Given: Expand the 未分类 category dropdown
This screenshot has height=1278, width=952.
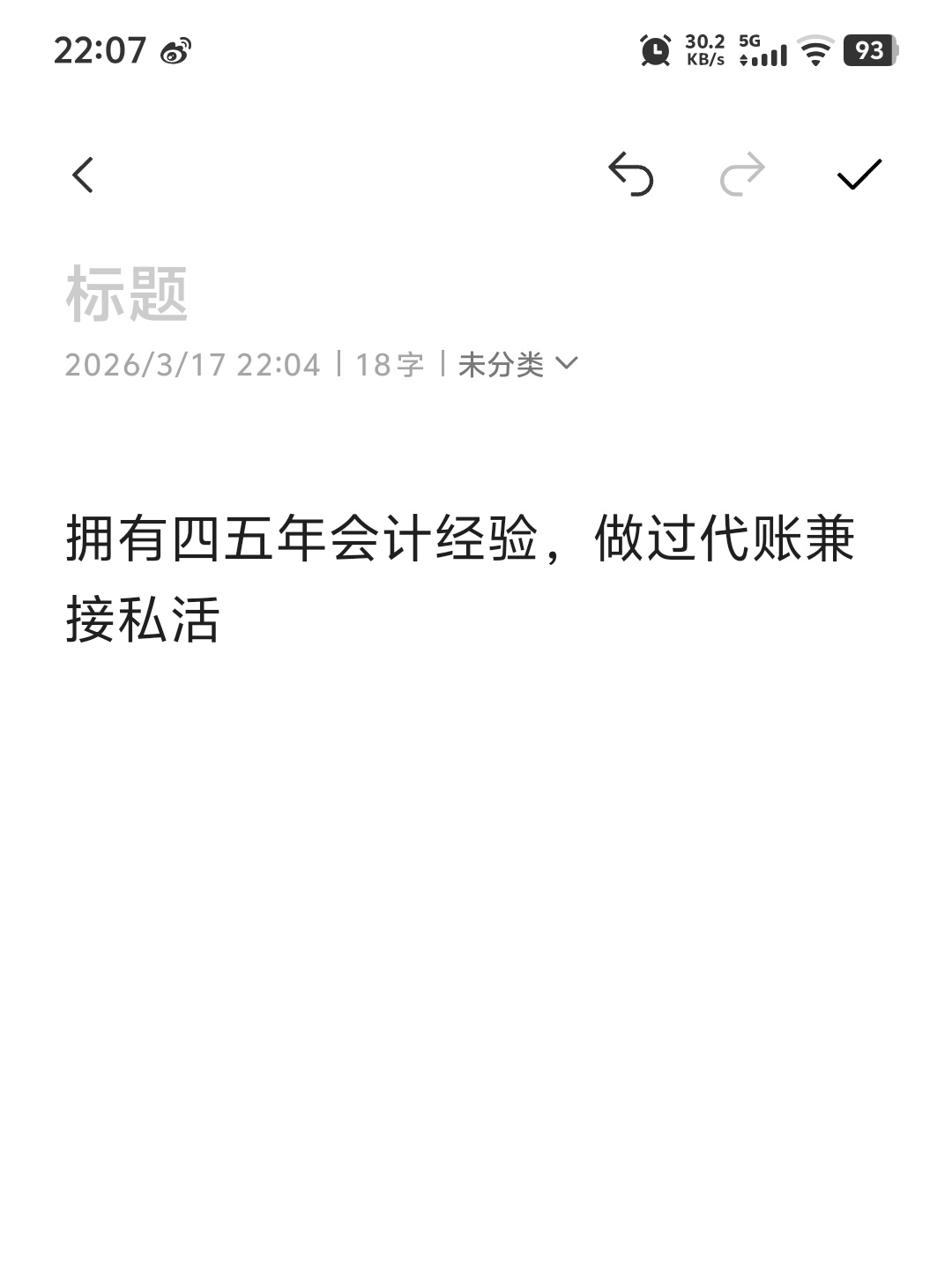Looking at the screenshot, I should pos(517,364).
